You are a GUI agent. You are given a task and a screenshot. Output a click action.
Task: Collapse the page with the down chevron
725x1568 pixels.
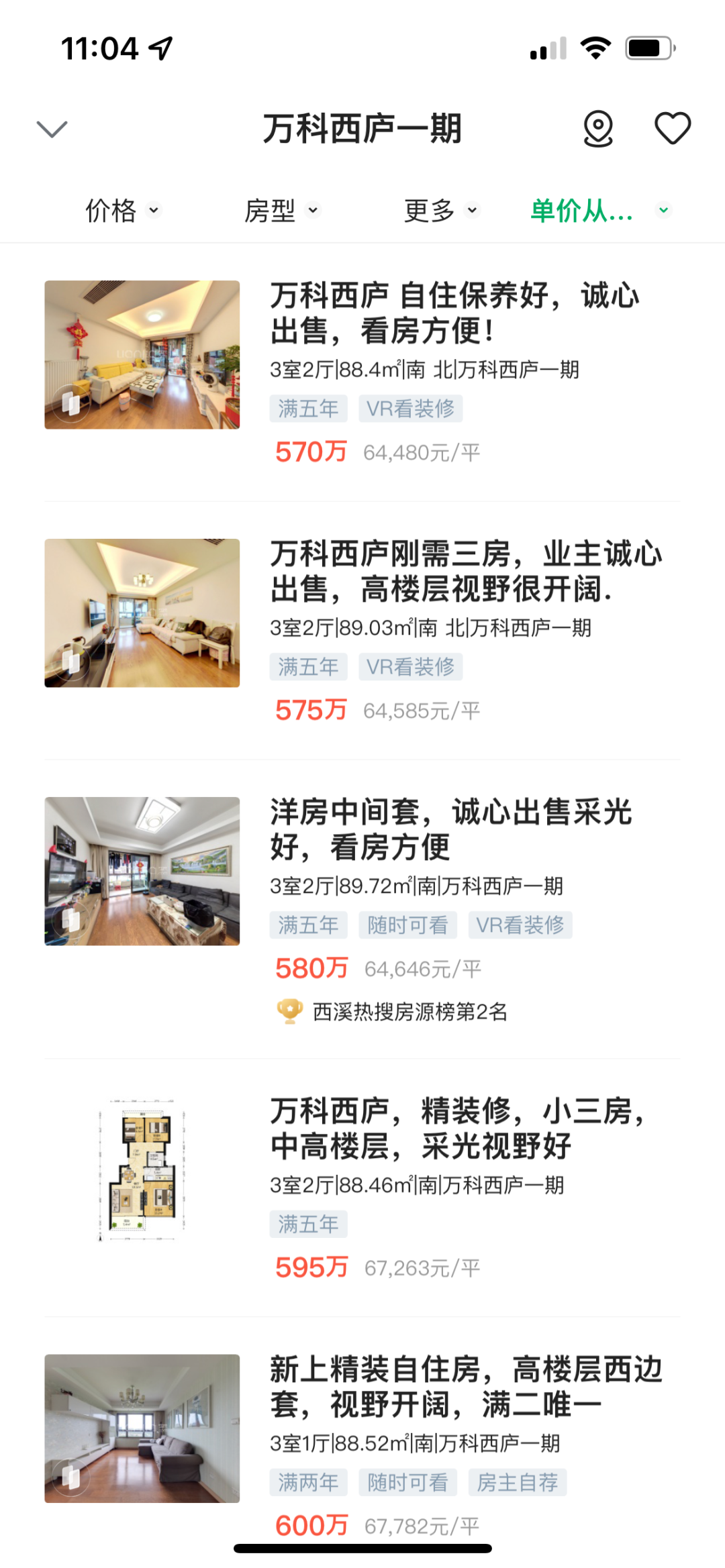52,129
